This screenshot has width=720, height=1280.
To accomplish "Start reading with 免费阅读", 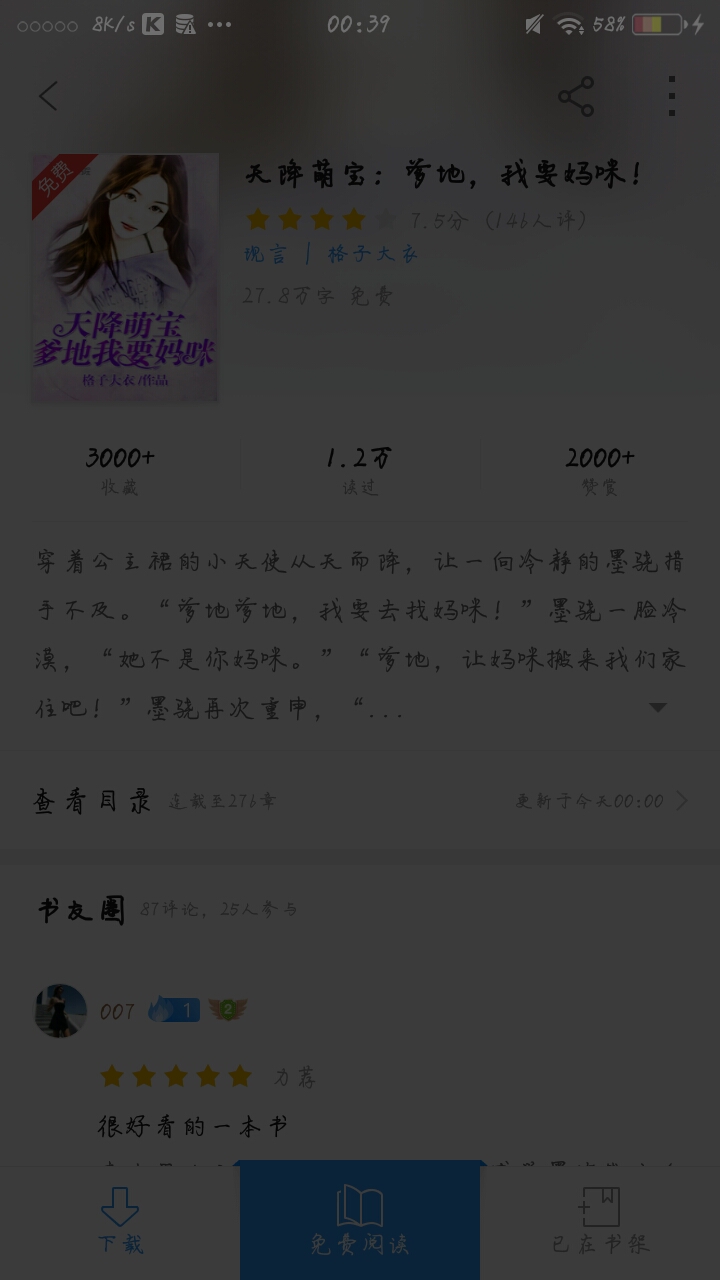I will [360, 1220].
